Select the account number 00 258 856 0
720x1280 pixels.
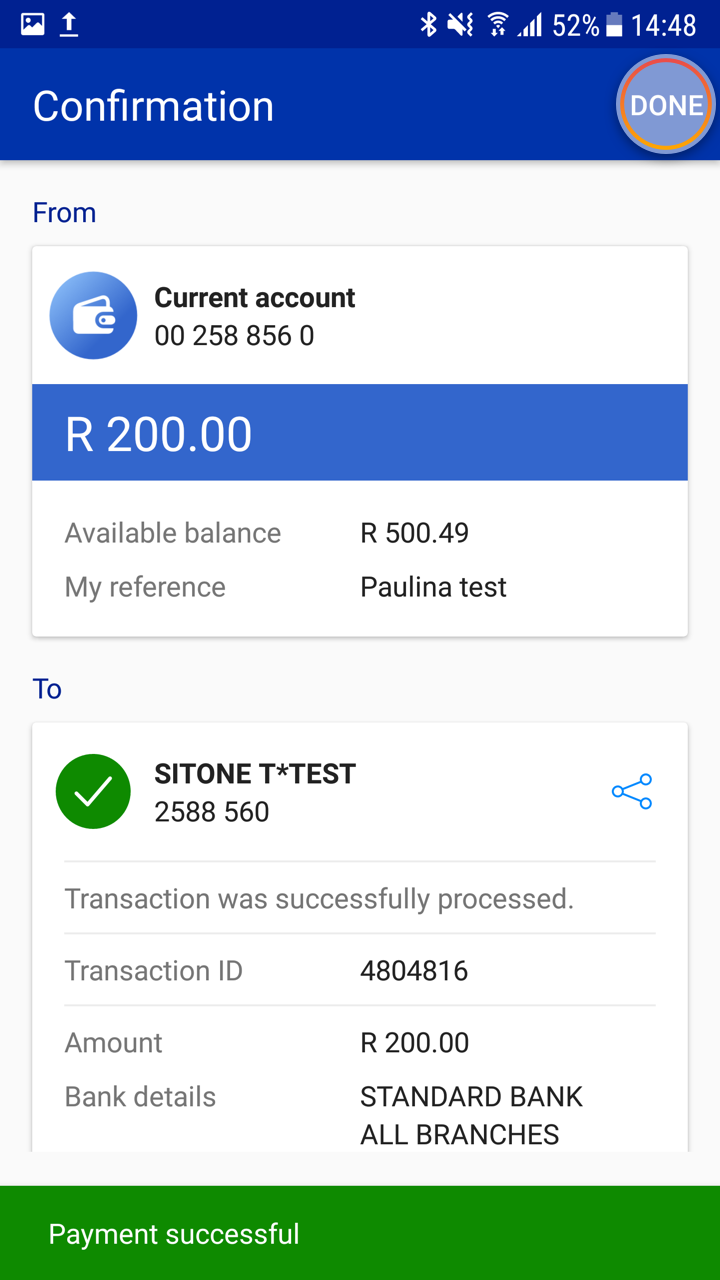[x=233, y=336]
